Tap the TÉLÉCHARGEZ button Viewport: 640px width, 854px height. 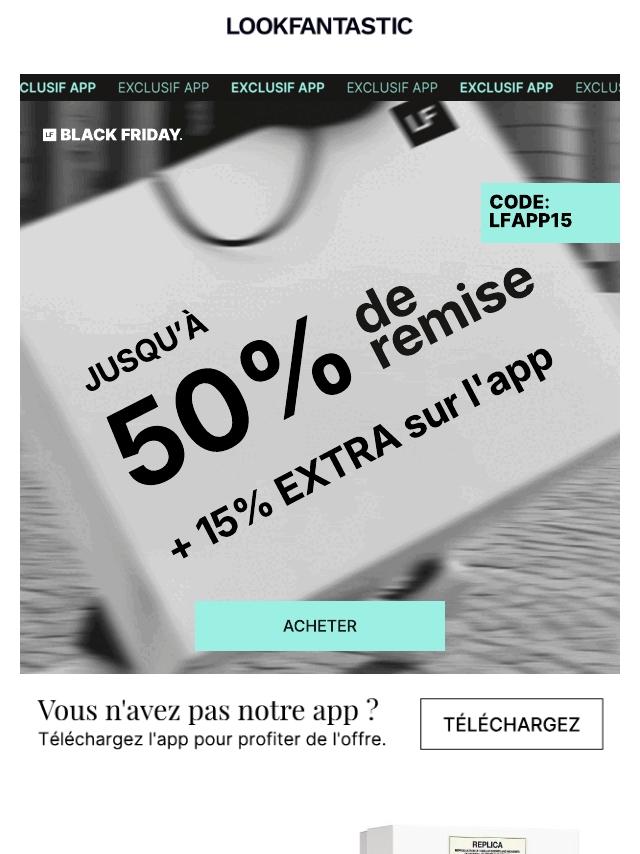pos(511,724)
